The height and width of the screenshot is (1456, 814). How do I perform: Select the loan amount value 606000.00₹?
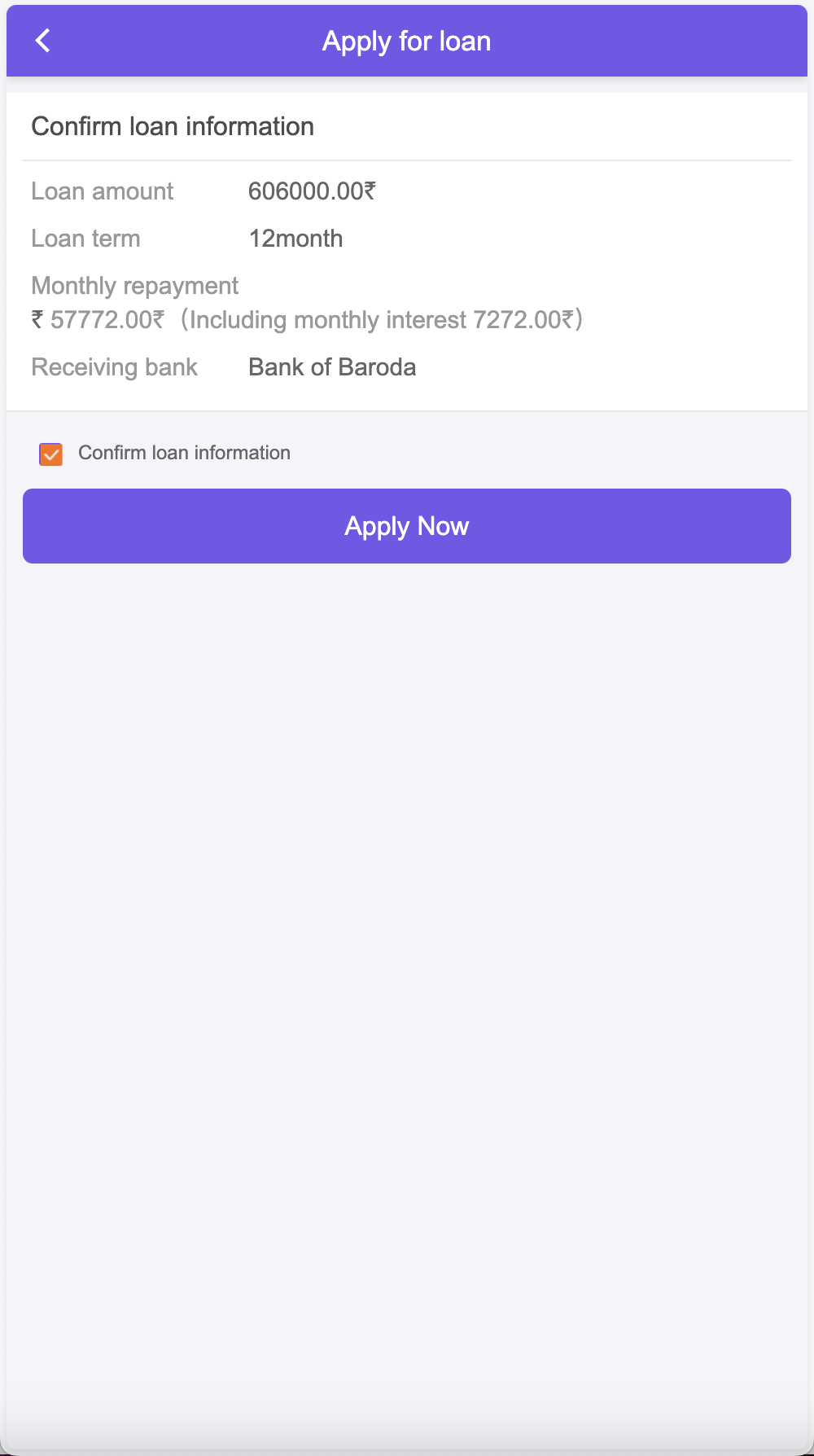312,191
